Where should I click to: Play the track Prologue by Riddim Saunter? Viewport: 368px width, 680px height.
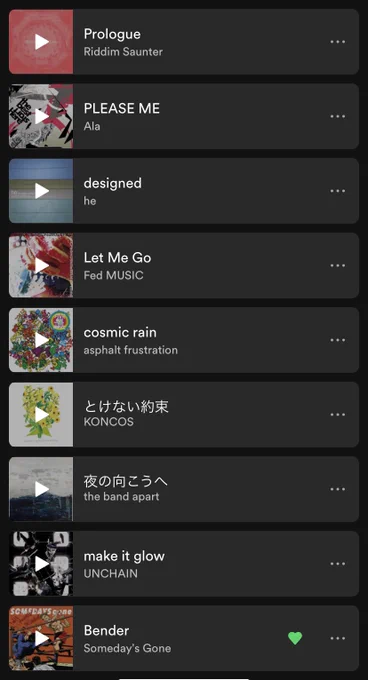point(41,42)
